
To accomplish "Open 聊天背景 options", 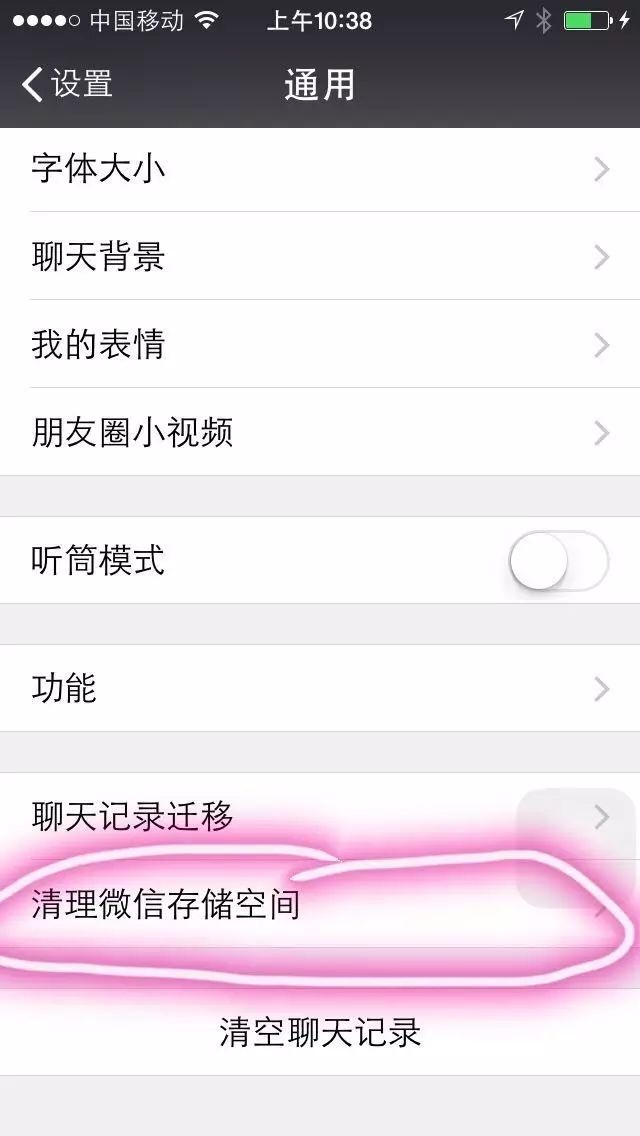I will (320, 257).
